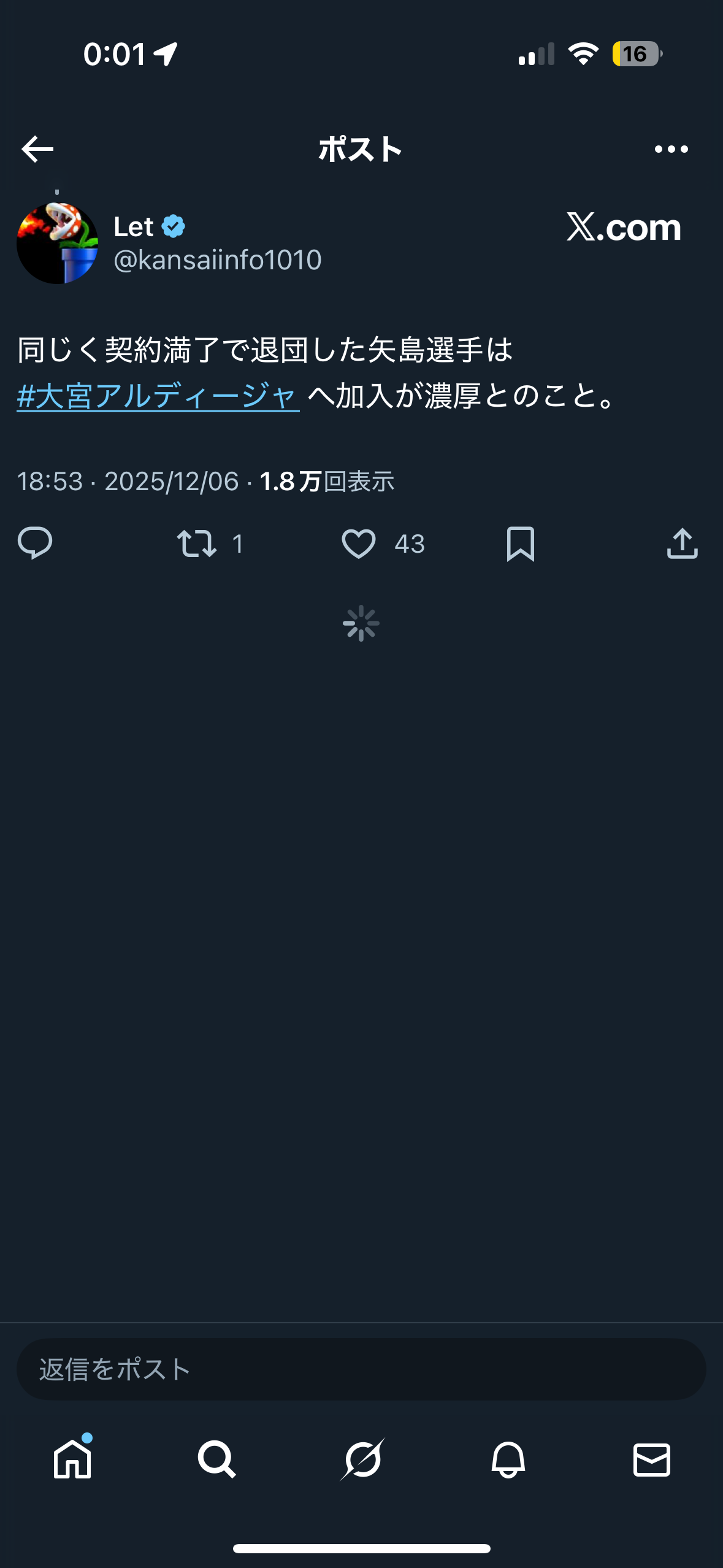The width and height of the screenshot is (723, 1568).
Task: Go back using the arrow icon
Action: click(x=37, y=149)
